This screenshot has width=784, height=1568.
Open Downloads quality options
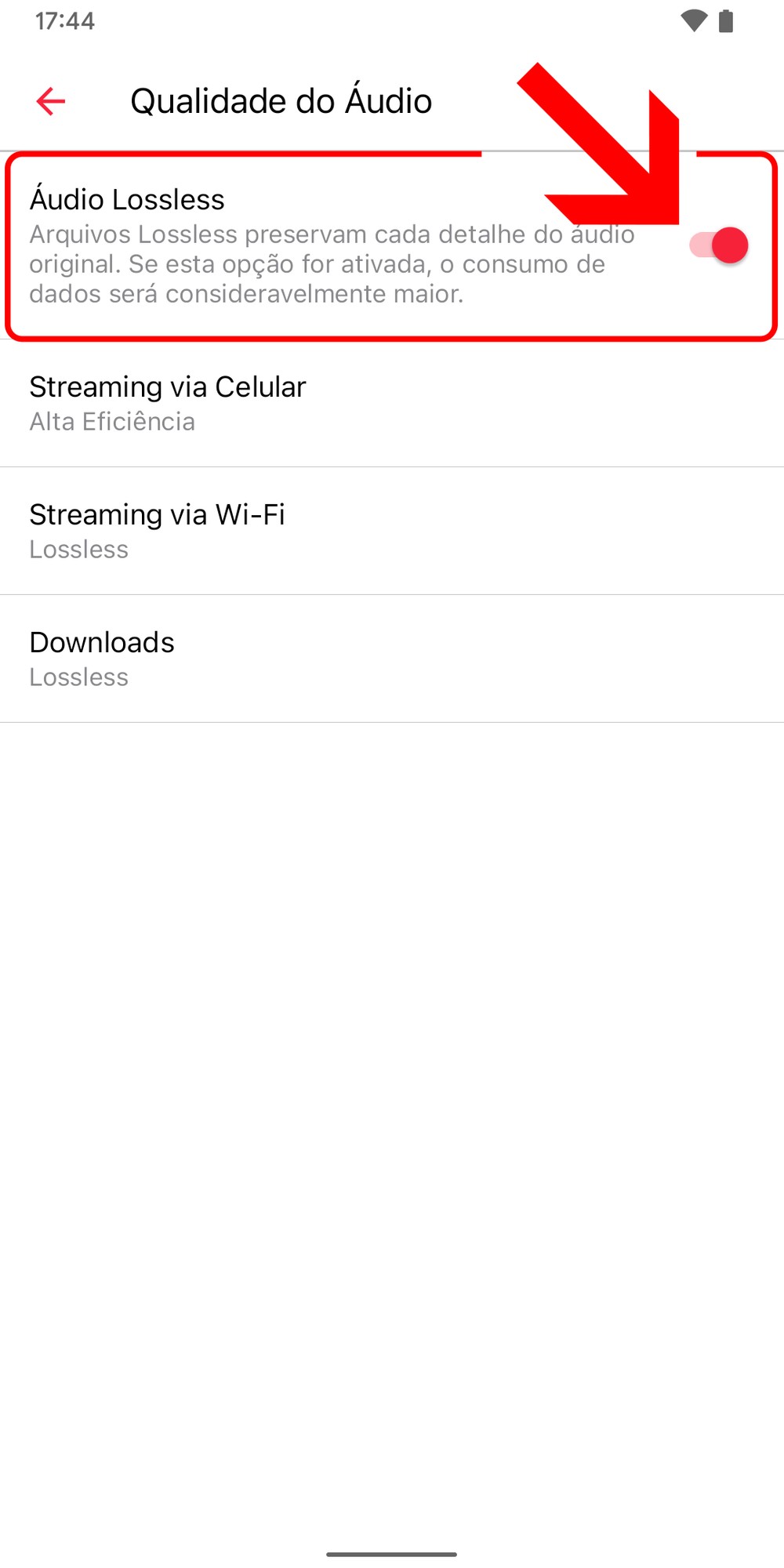tap(392, 659)
